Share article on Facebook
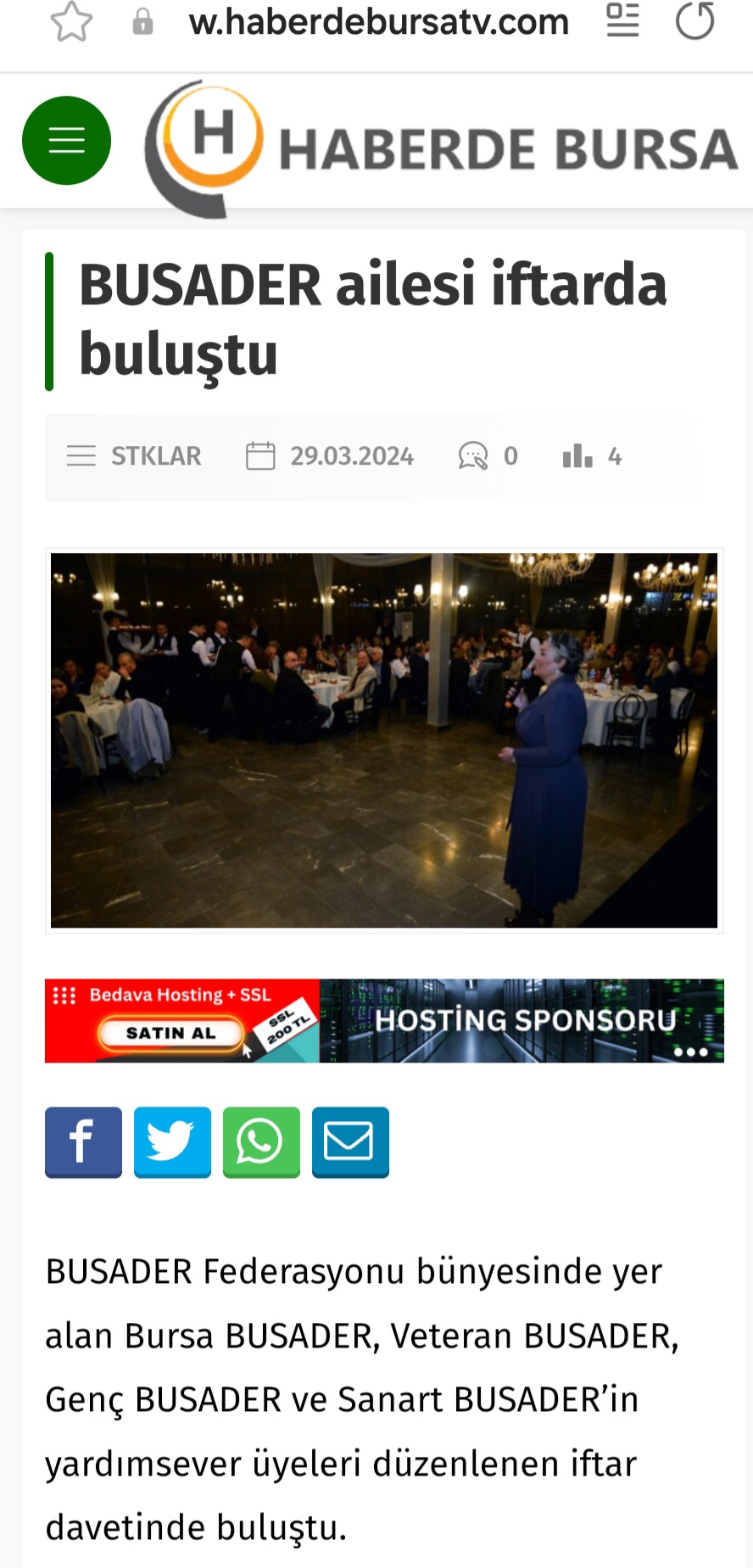This screenshot has width=753, height=1568. (x=83, y=1142)
